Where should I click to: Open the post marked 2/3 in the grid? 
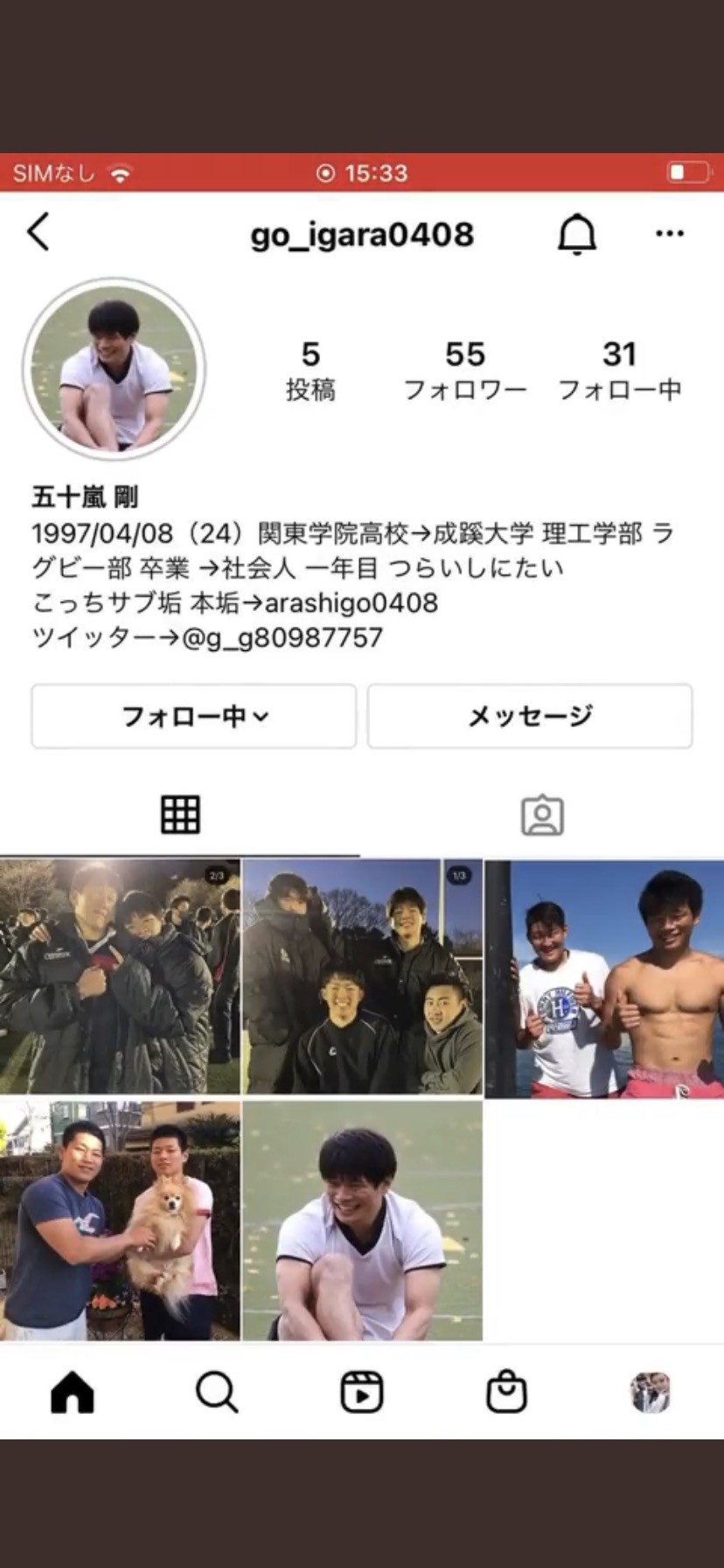120,976
